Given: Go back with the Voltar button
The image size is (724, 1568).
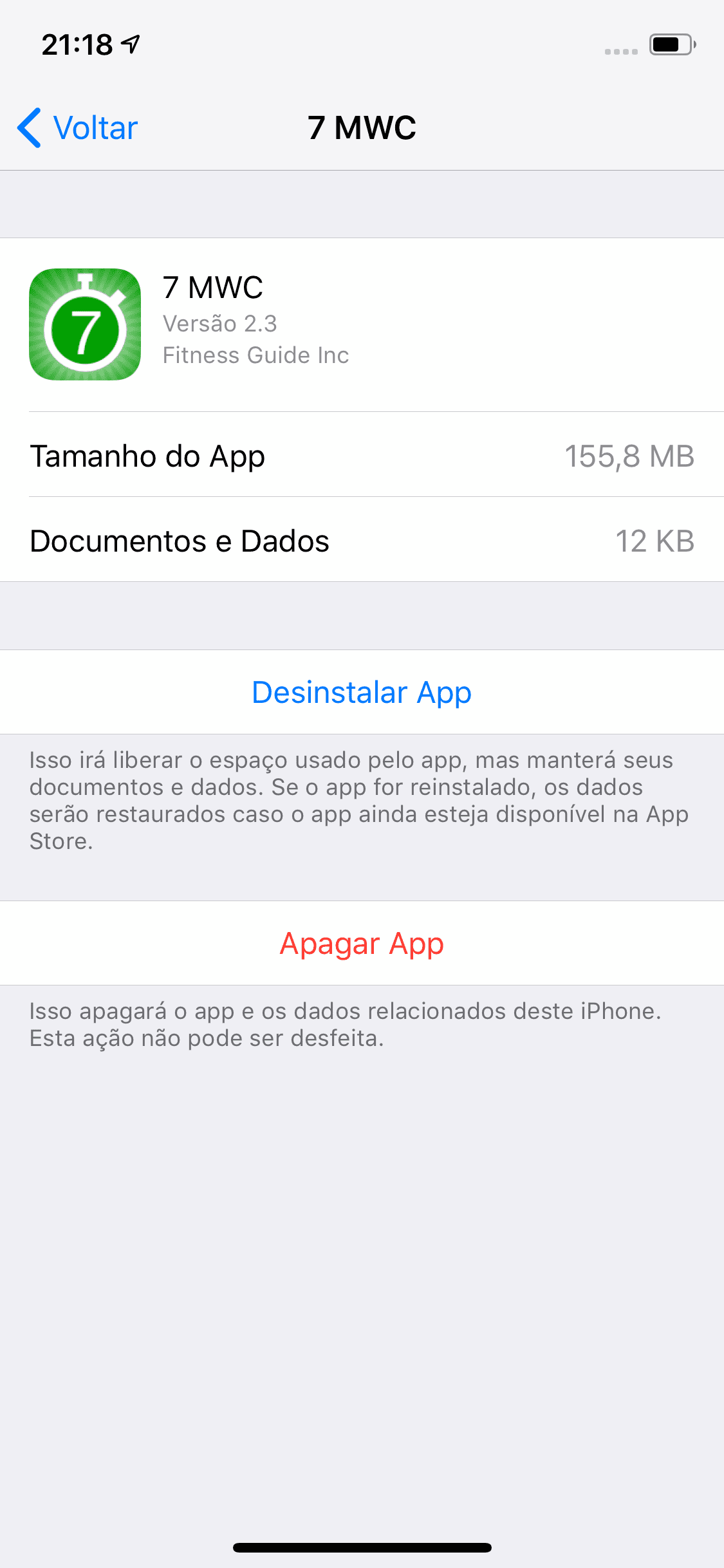Looking at the screenshot, I should (x=77, y=127).
